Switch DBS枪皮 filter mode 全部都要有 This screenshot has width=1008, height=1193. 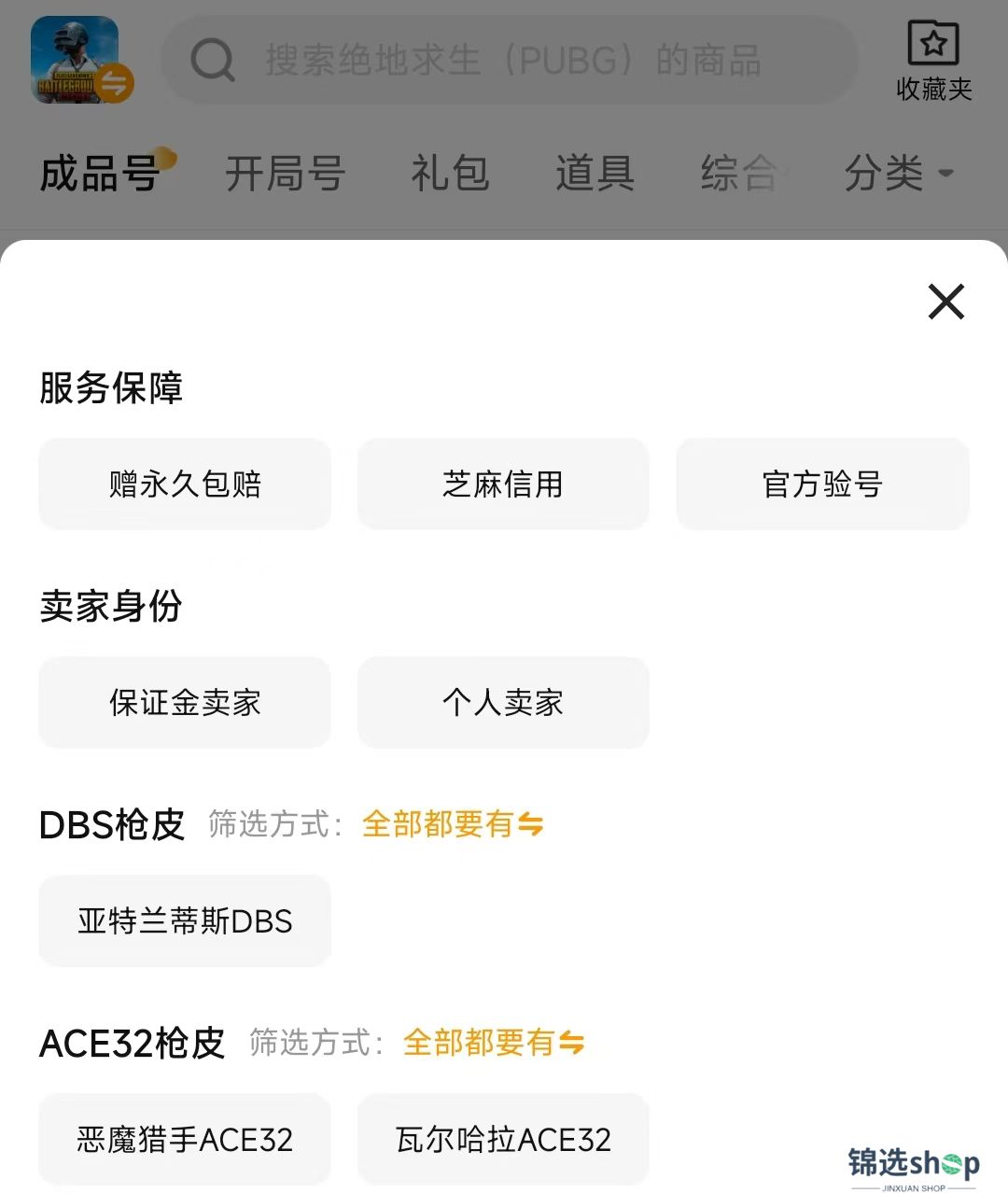pyautogui.click(x=453, y=824)
